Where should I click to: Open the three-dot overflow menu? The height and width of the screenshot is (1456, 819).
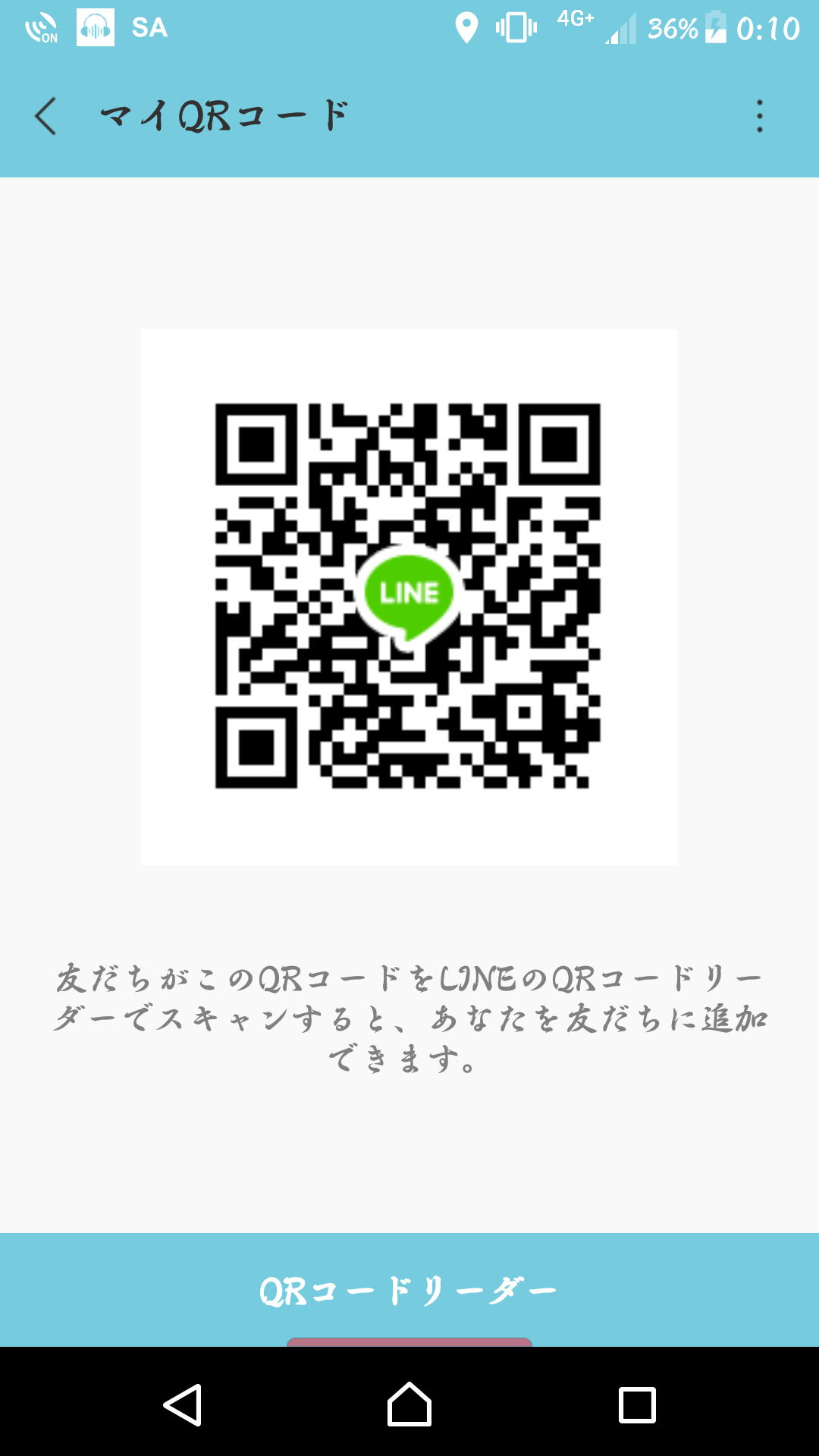(759, 117)
